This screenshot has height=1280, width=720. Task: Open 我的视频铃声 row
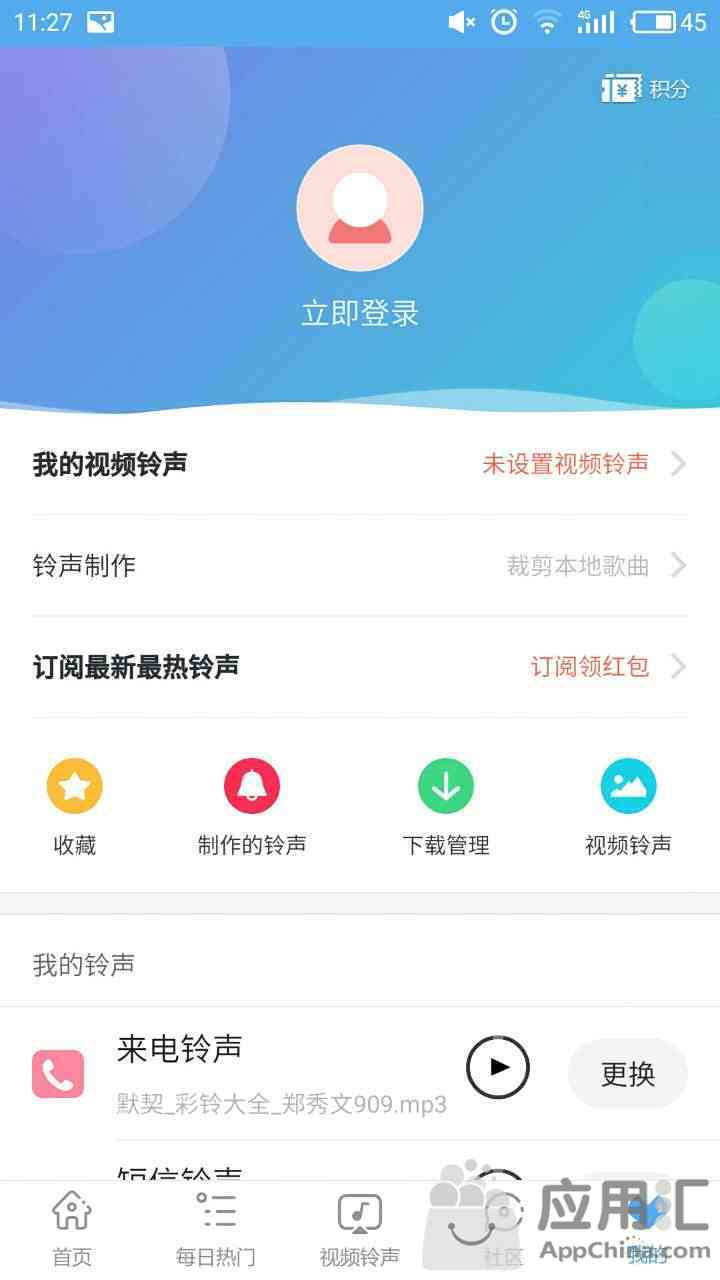tap(360, 464)
